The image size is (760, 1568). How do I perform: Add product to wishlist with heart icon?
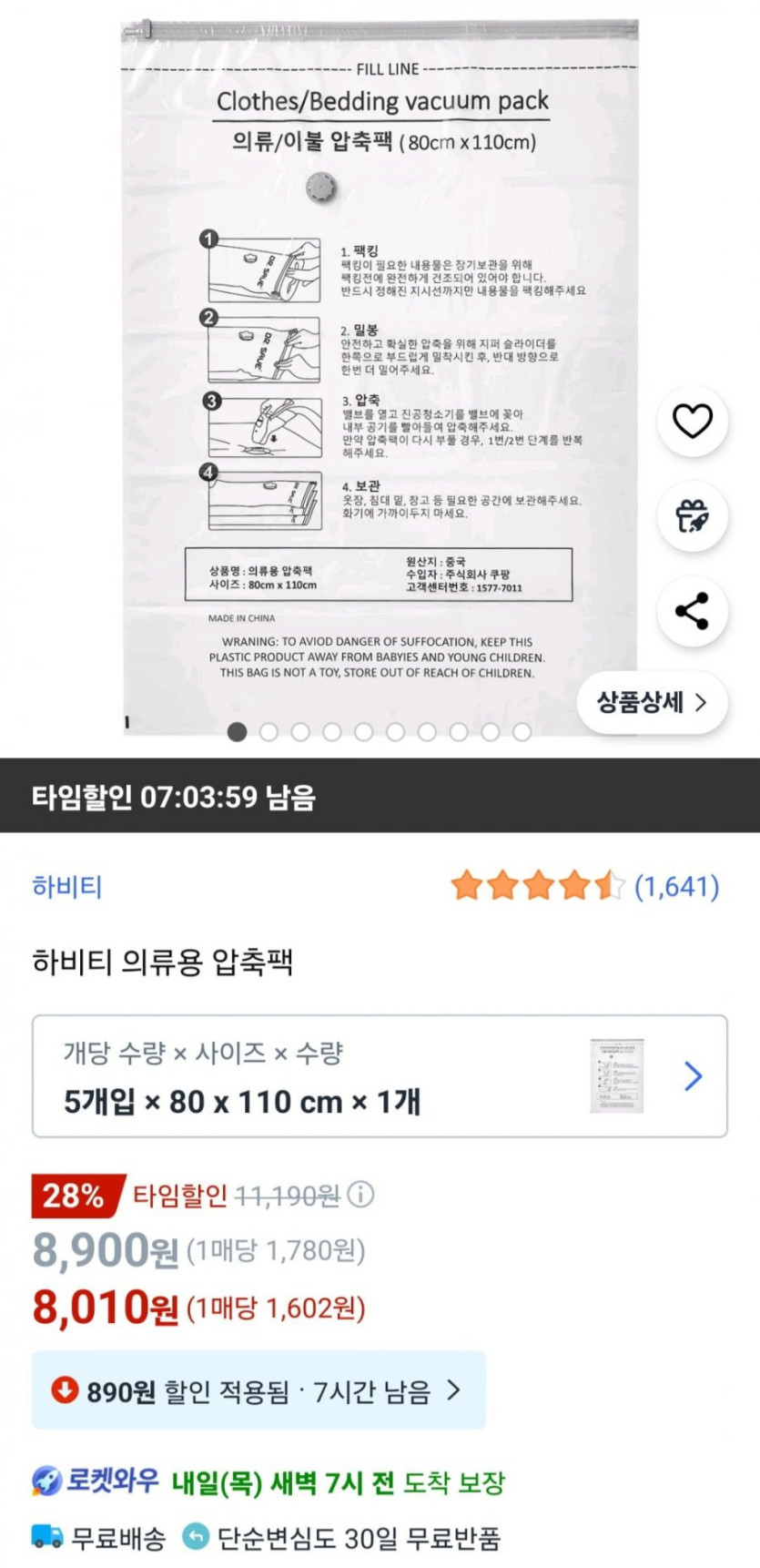tap(692, 421)
